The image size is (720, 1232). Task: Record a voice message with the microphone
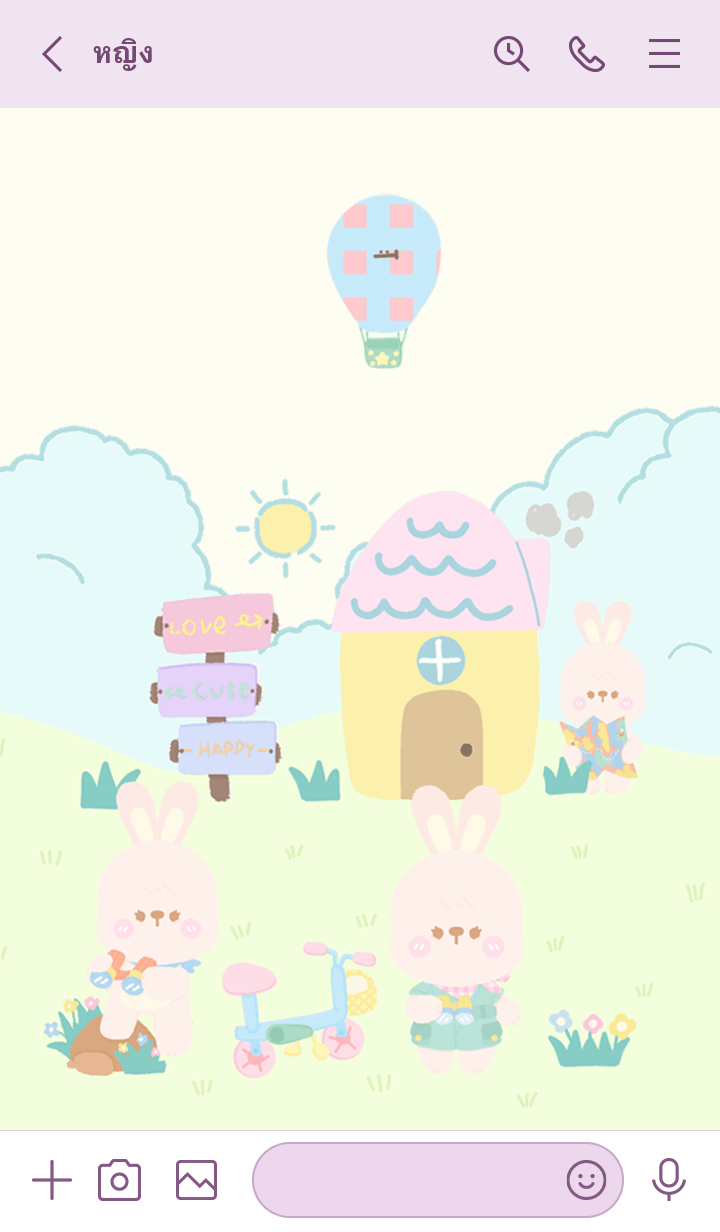[x=668, y=1180]
